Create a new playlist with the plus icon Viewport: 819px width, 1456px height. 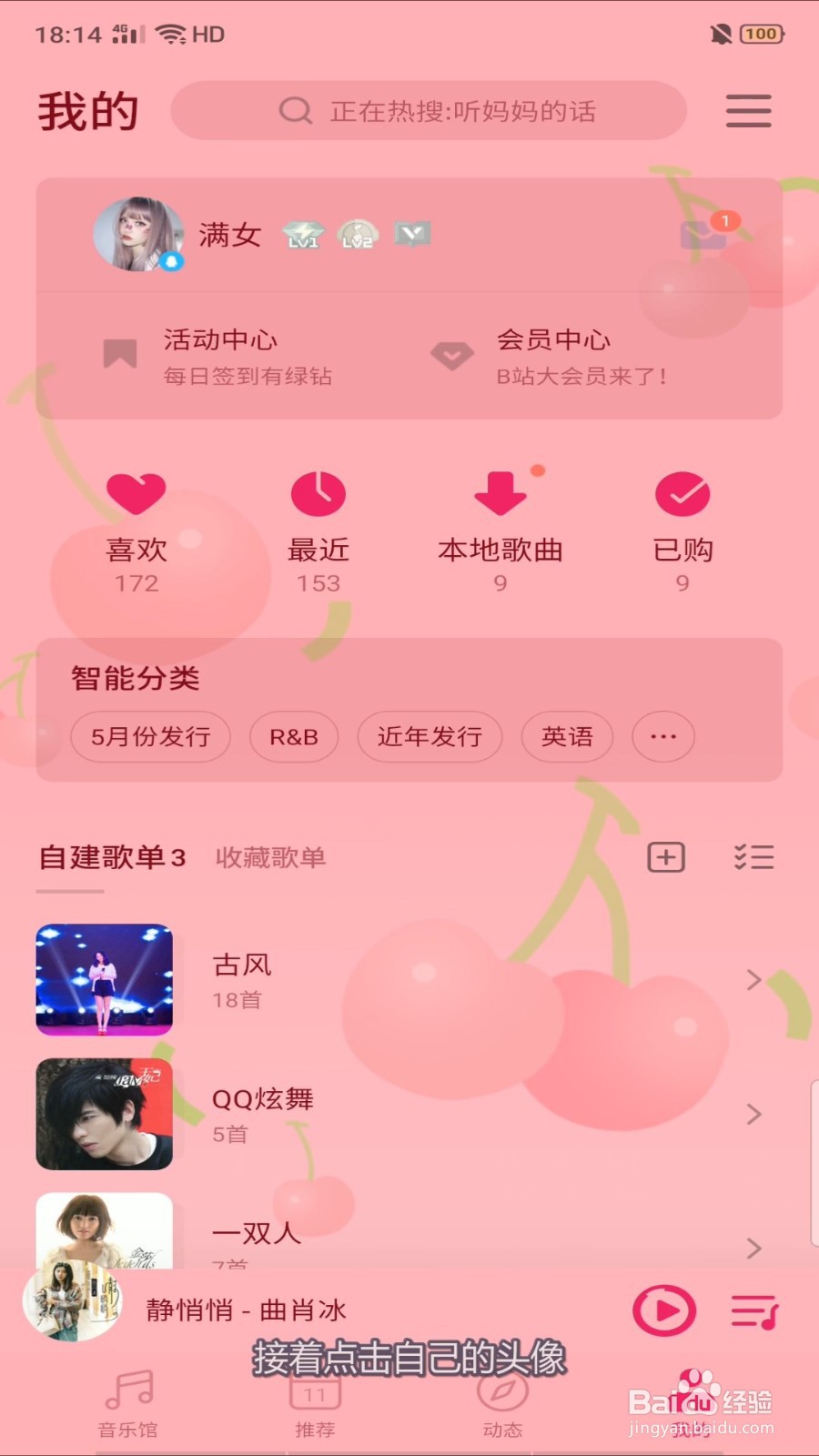tap(665, 857)
